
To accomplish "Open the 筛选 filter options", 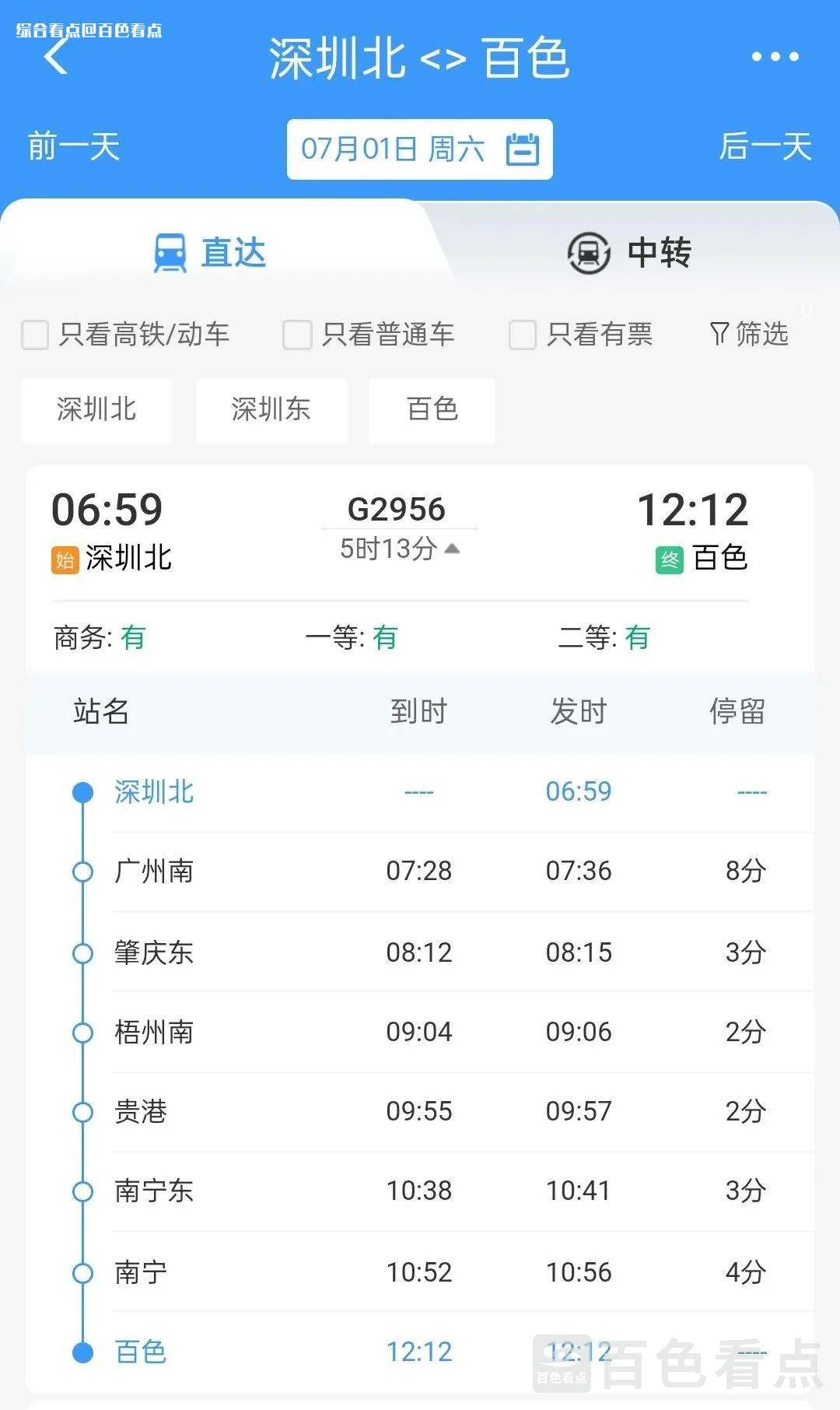I will (x=750, y=335).
